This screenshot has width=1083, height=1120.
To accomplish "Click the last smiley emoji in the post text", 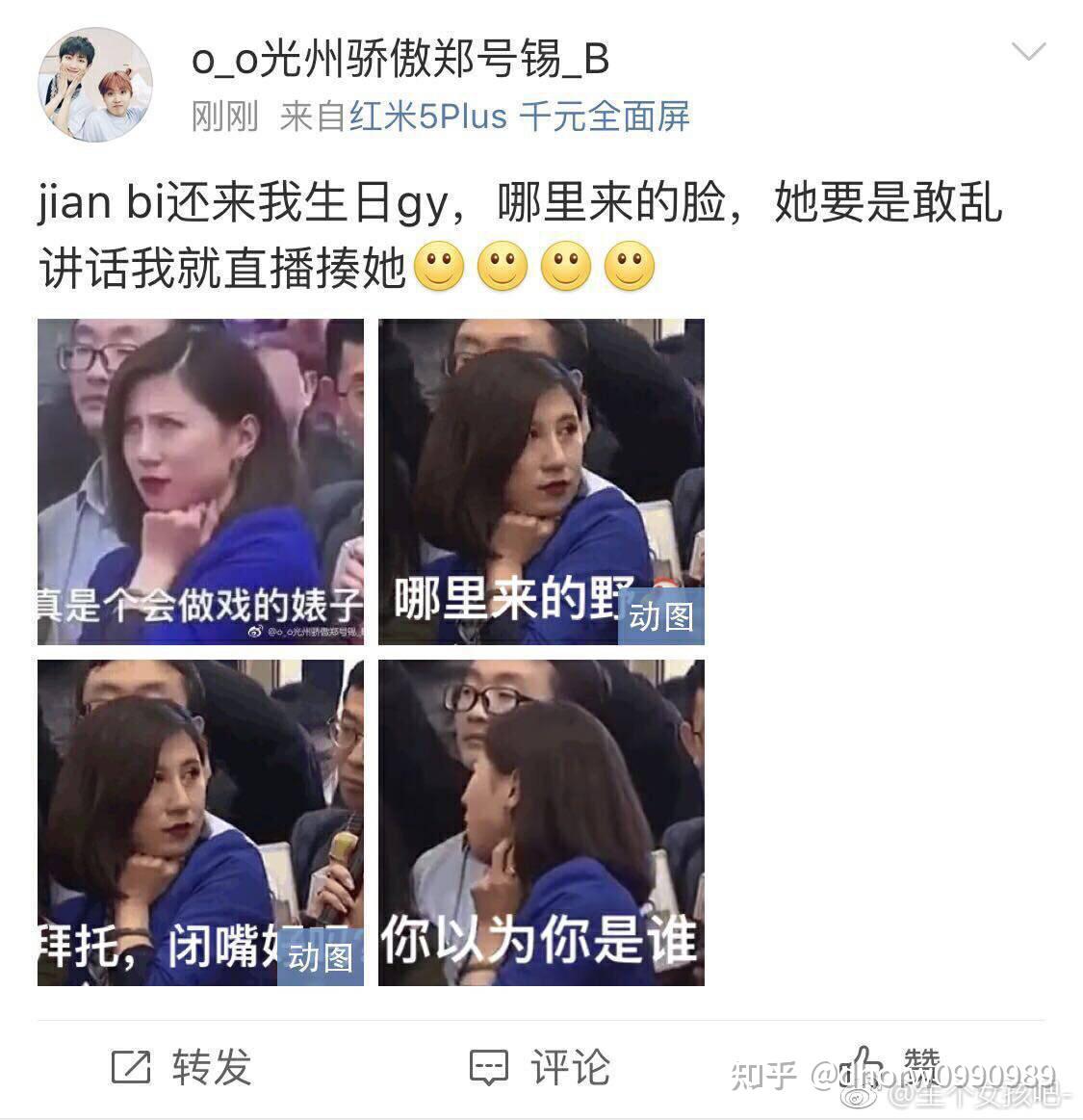I will (x=631, y=267).
